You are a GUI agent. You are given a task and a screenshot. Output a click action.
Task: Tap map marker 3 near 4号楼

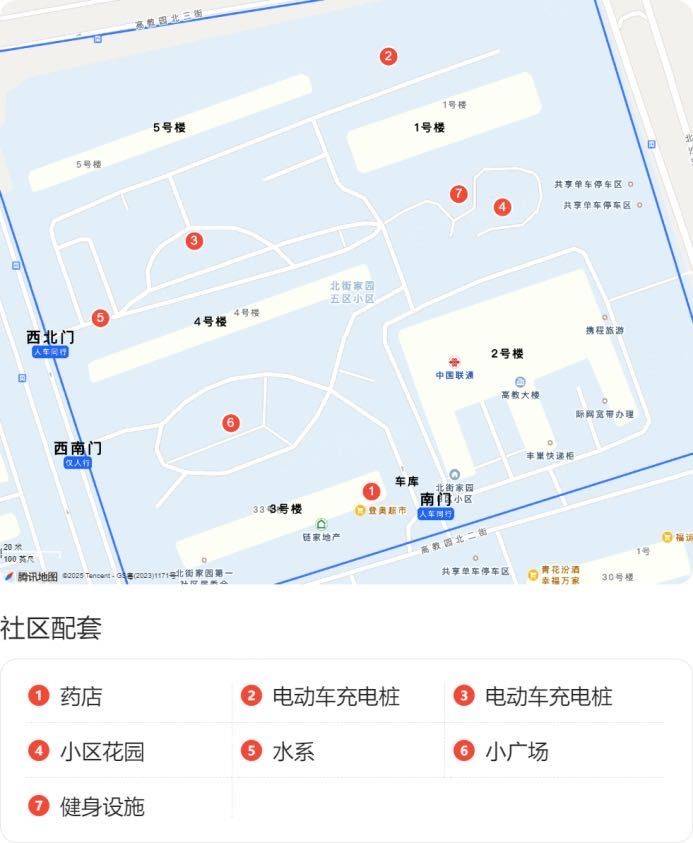tap(194, 240)
